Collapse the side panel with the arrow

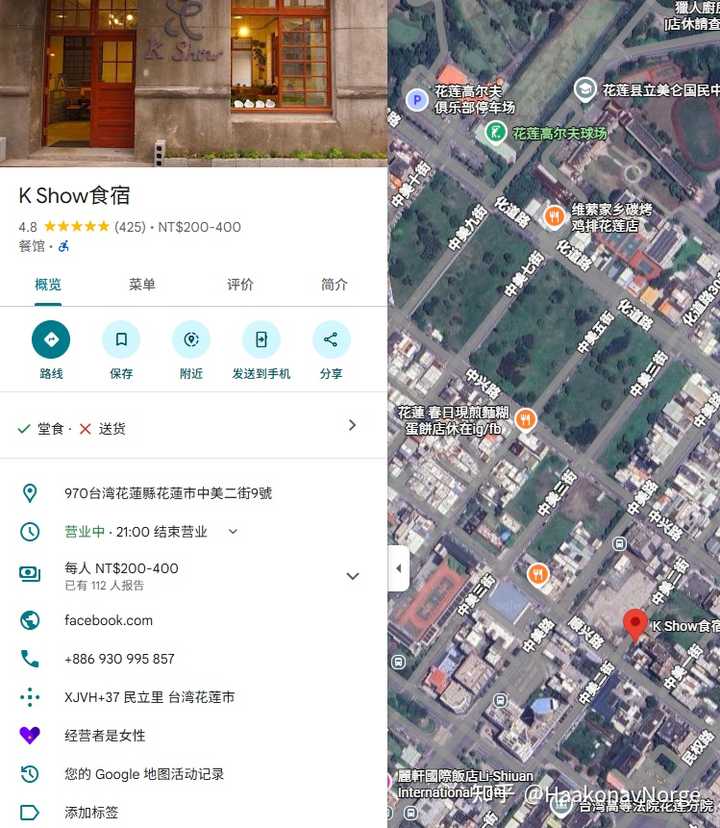click(x=398, y=569)
